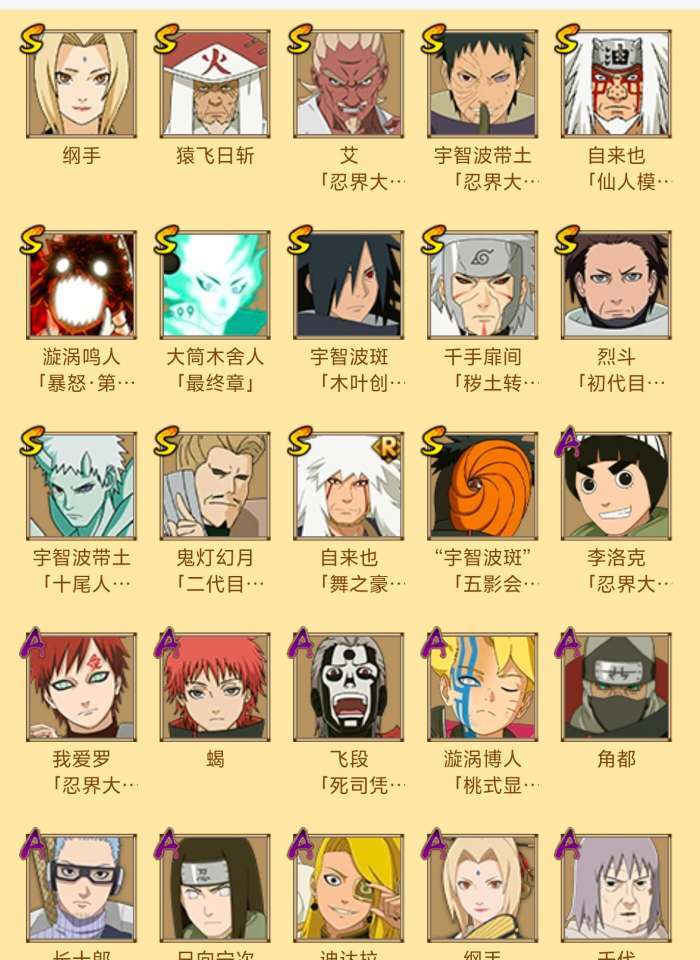Viewport: 700px width, 960px height.
Task: Open 艾「忍界大…」 character tile
Action: pos(348,84)
